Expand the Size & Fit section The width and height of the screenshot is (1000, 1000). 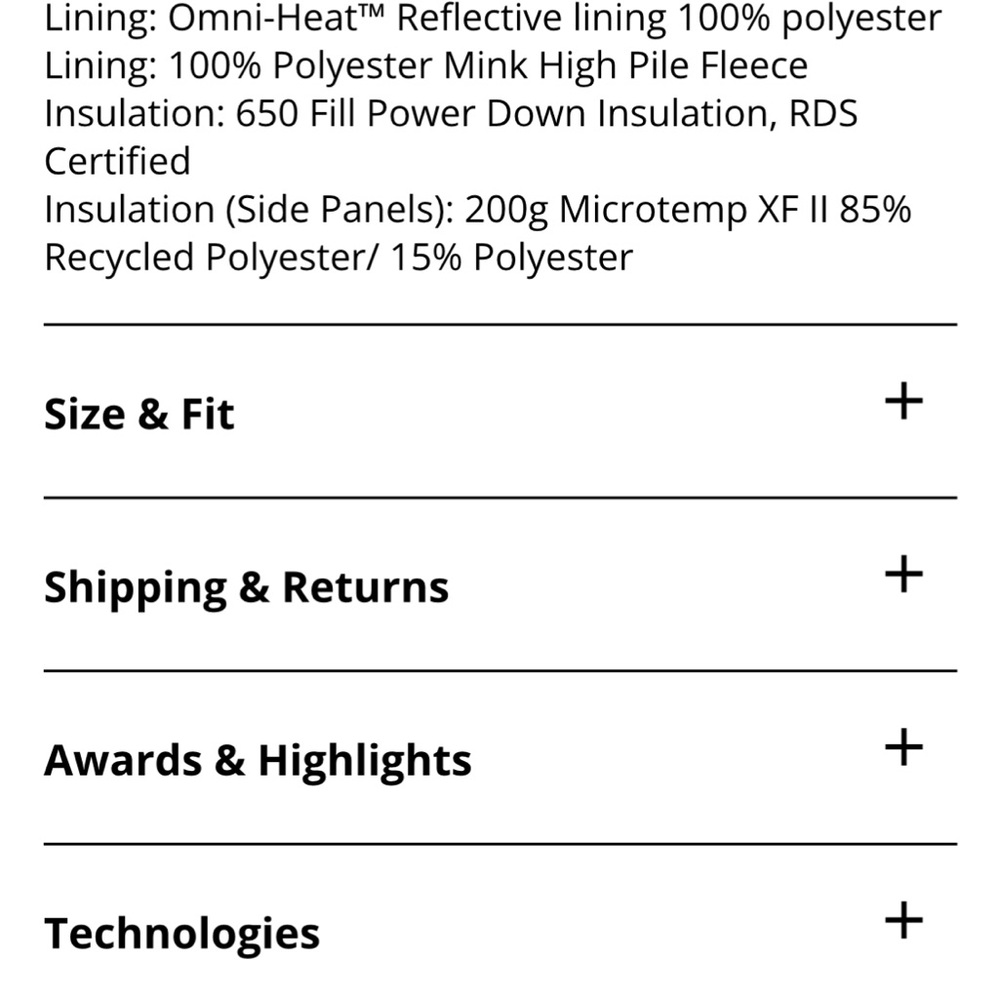pos(903,402)
